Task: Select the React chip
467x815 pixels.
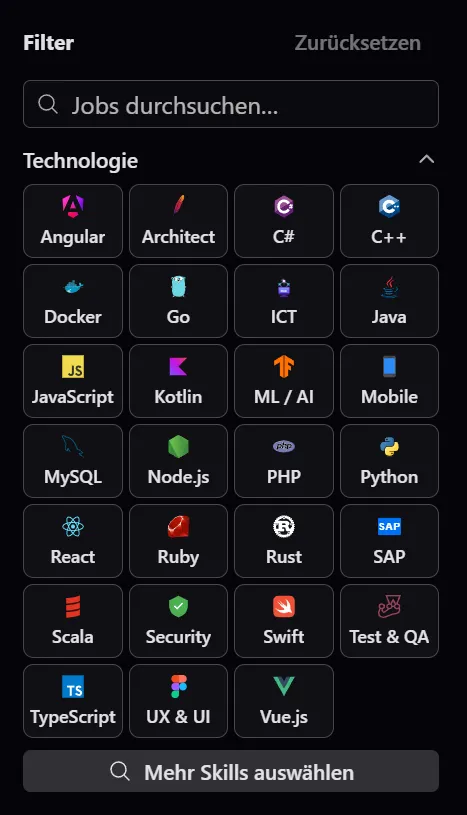Action: click(73, 541)
